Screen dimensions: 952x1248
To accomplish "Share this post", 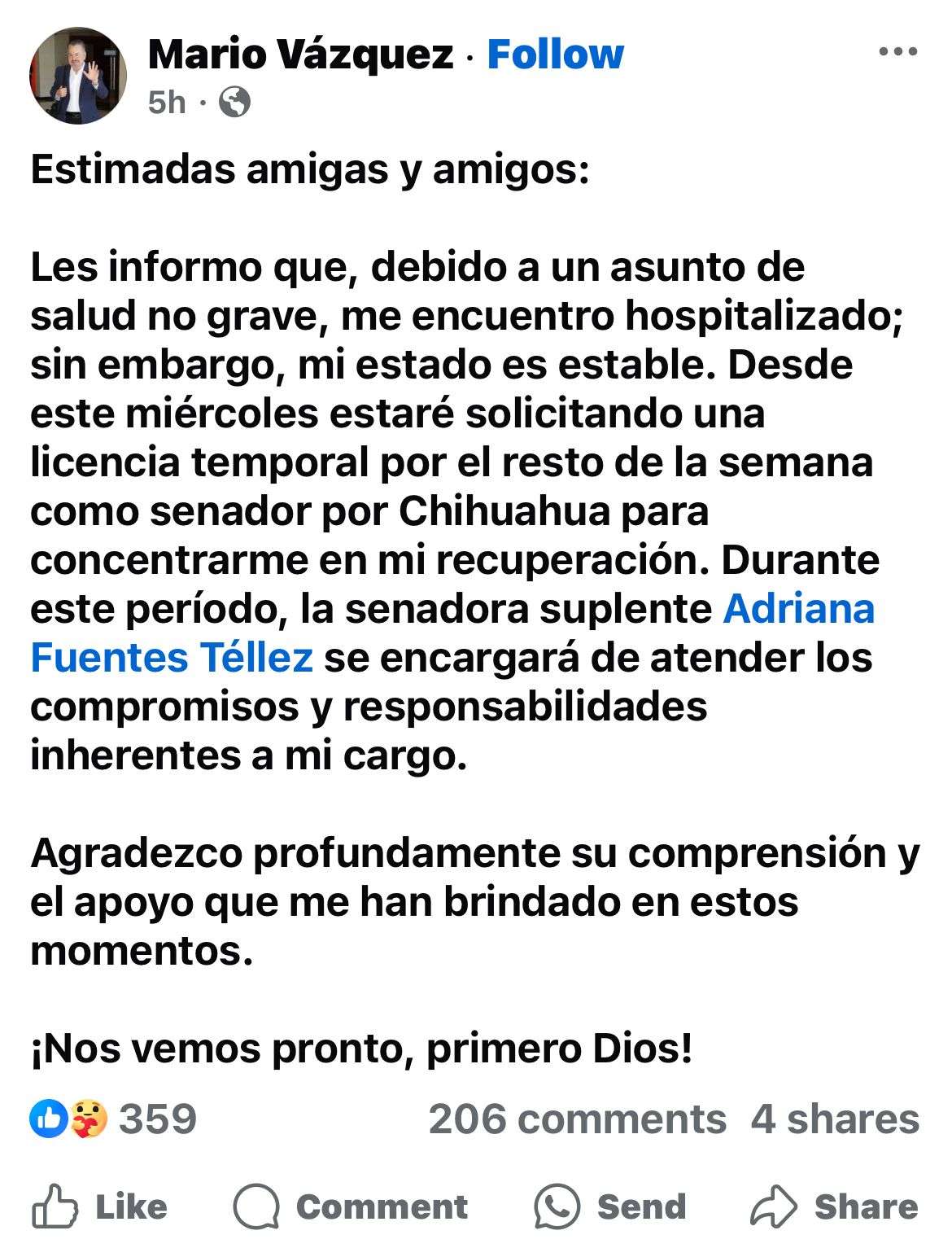I will tap(834, 1206).
